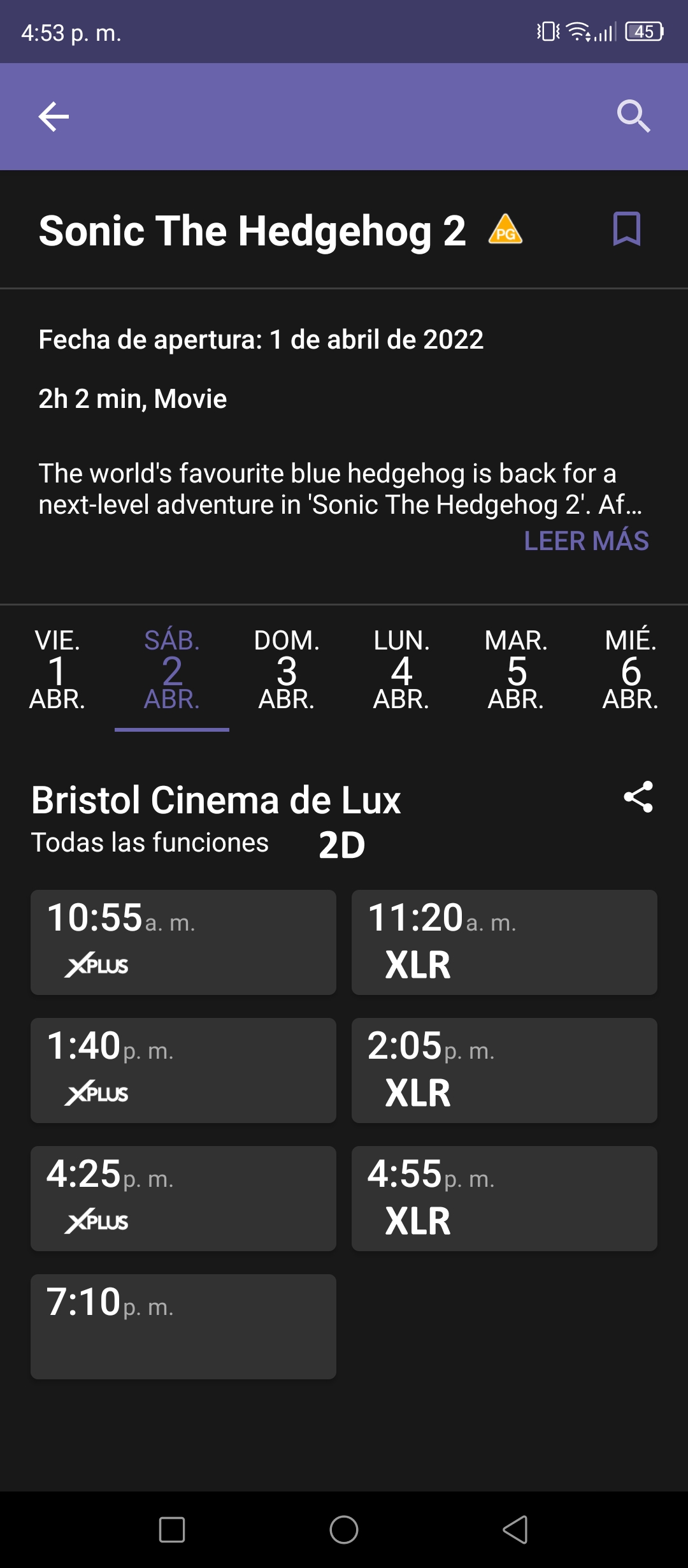Screen dimensions: 688x1568
Task: Switch to the LUN. 4 ABR. date
Action: 401,670
